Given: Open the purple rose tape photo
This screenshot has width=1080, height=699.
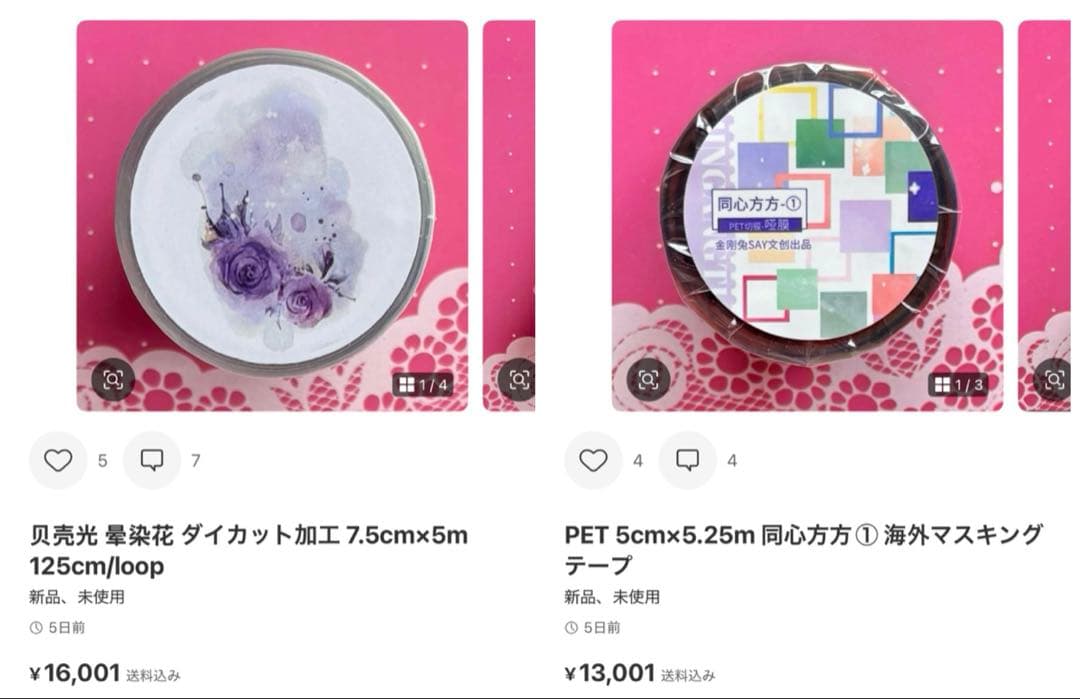Looking at the screenshot, I should [x=272, y=215].
